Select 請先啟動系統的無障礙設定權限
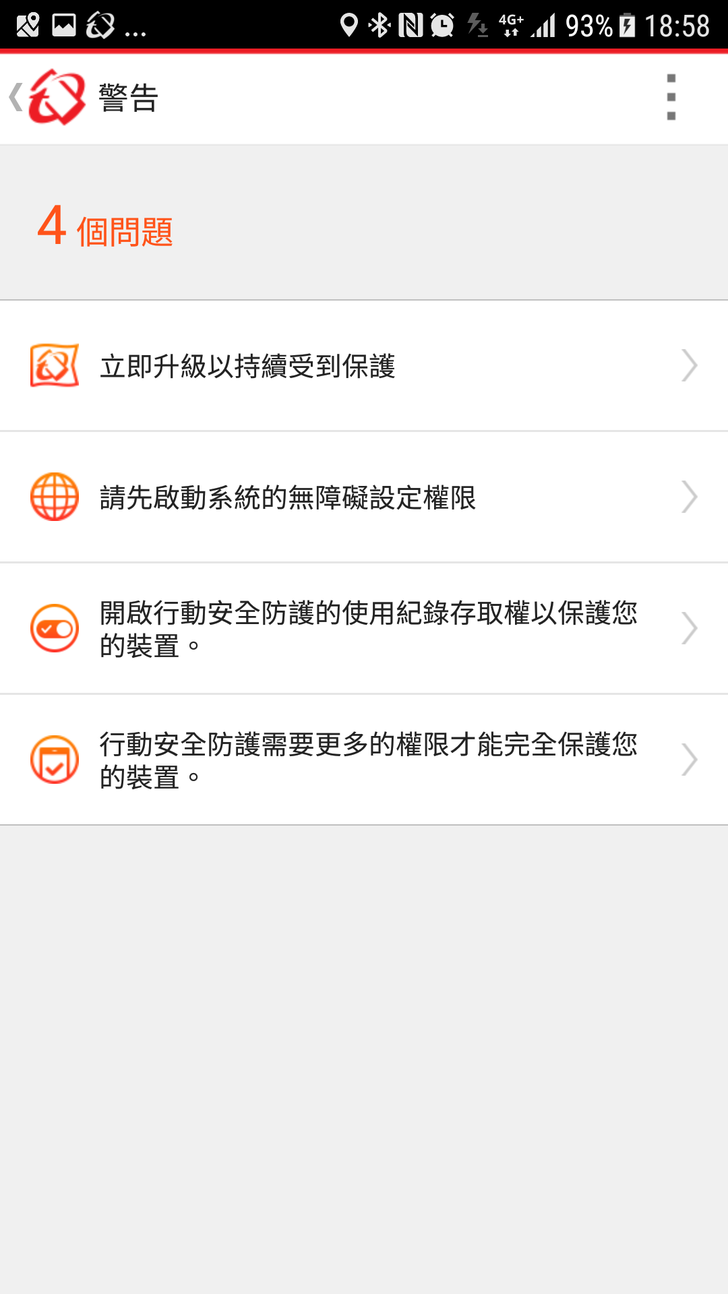 click(x=363, y=497)
